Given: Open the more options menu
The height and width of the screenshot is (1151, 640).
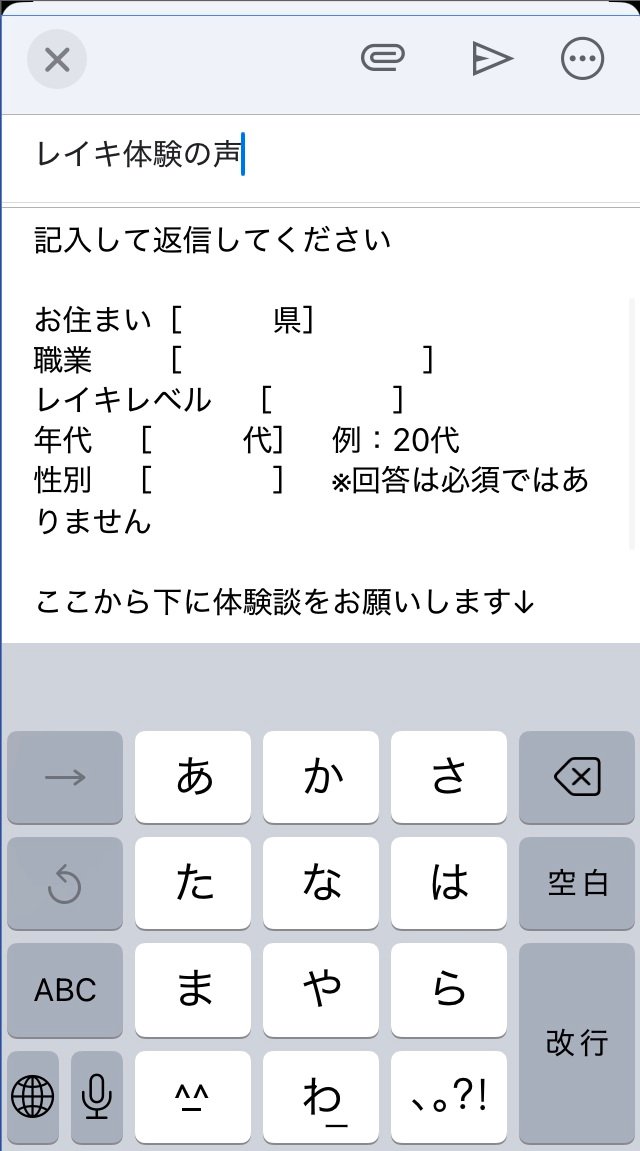Looking at the screenshot, I should coord(582,59).
